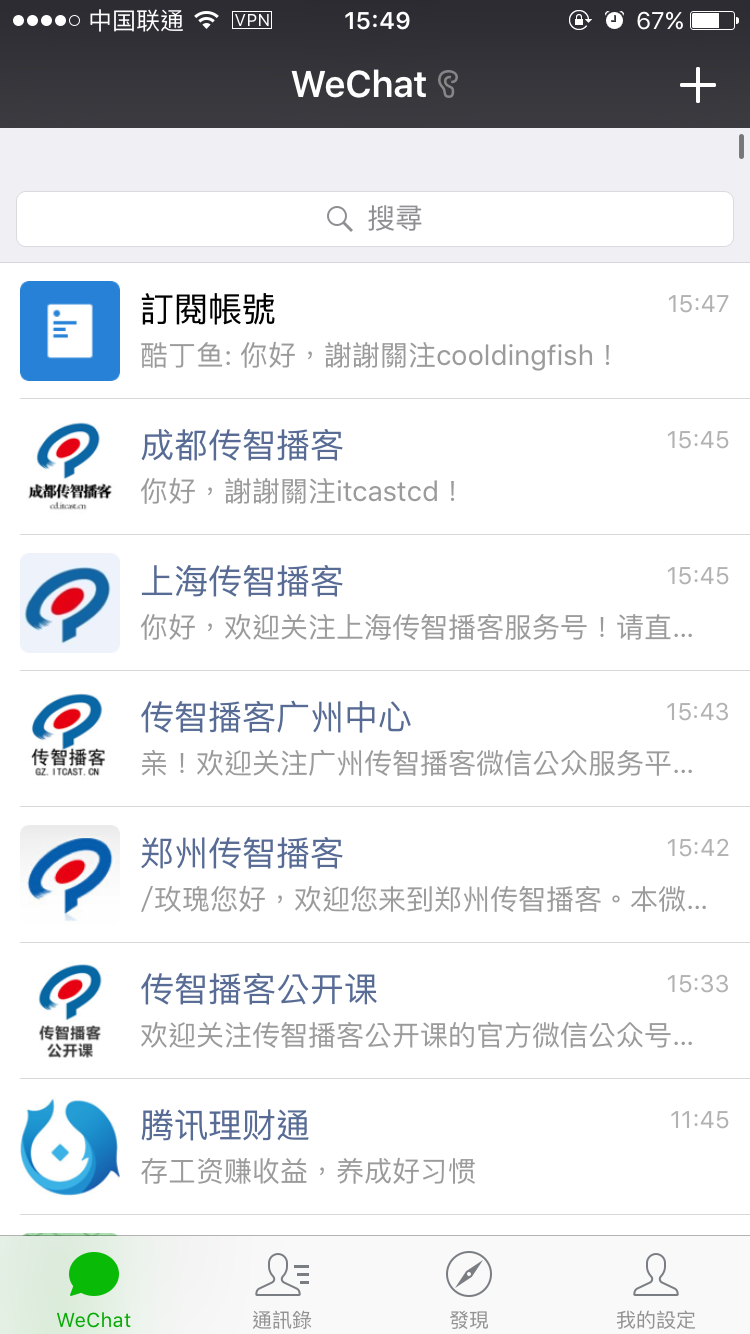Select the WeChat chats tab
Image resolution: width=750 pixels, height=1334 pixels.
[94, 1290]
